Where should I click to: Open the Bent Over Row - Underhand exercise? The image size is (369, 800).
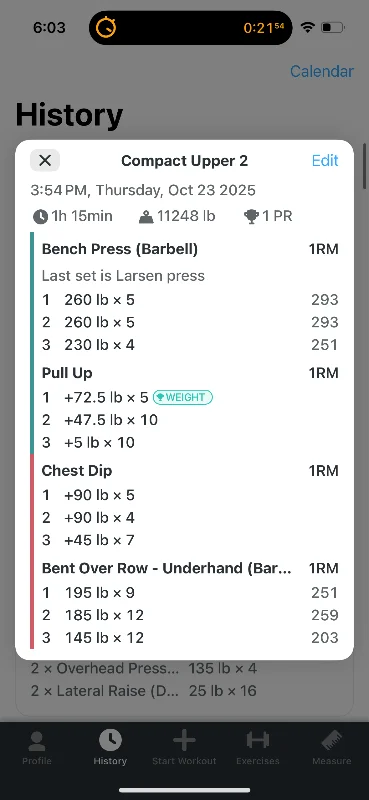[166, 568]
